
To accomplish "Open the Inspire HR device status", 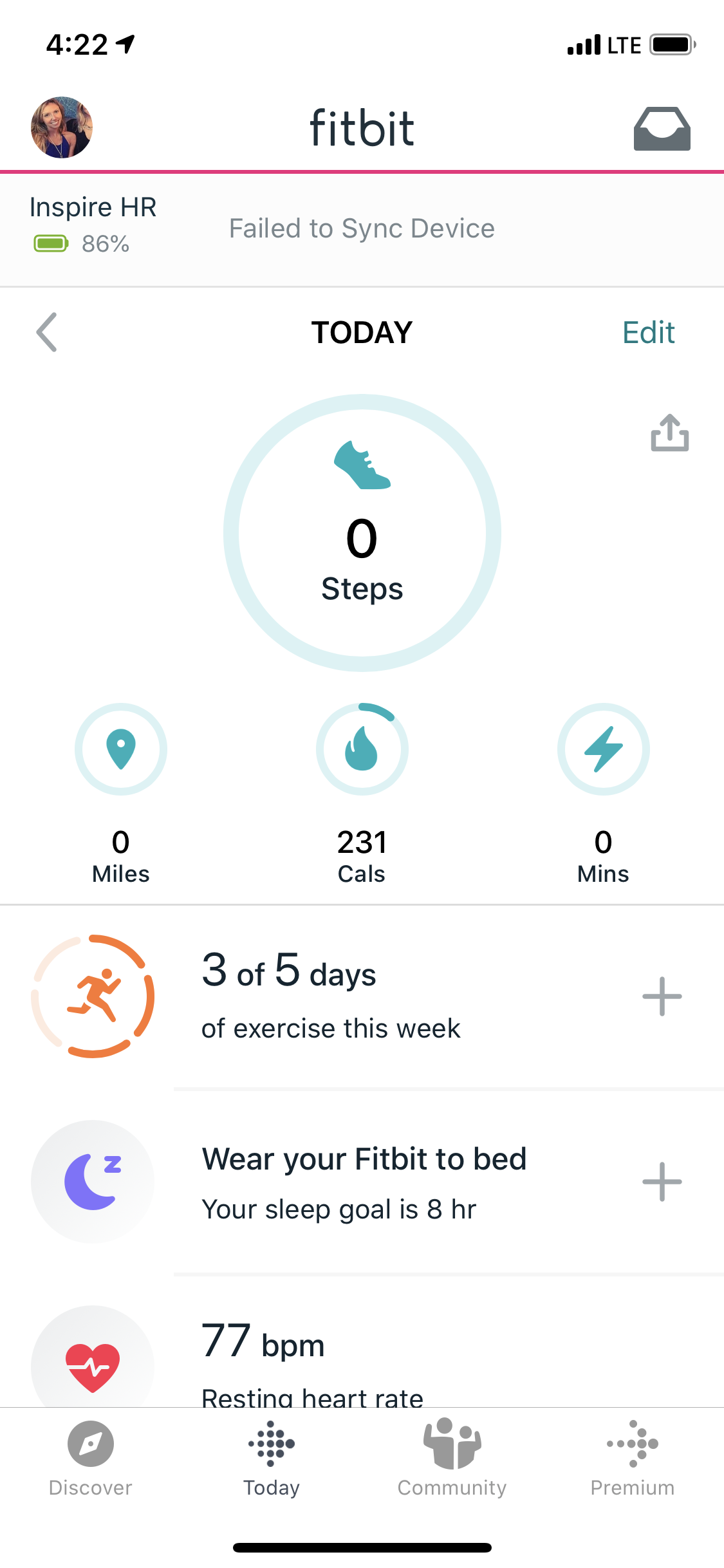I will tap(93, 225).
